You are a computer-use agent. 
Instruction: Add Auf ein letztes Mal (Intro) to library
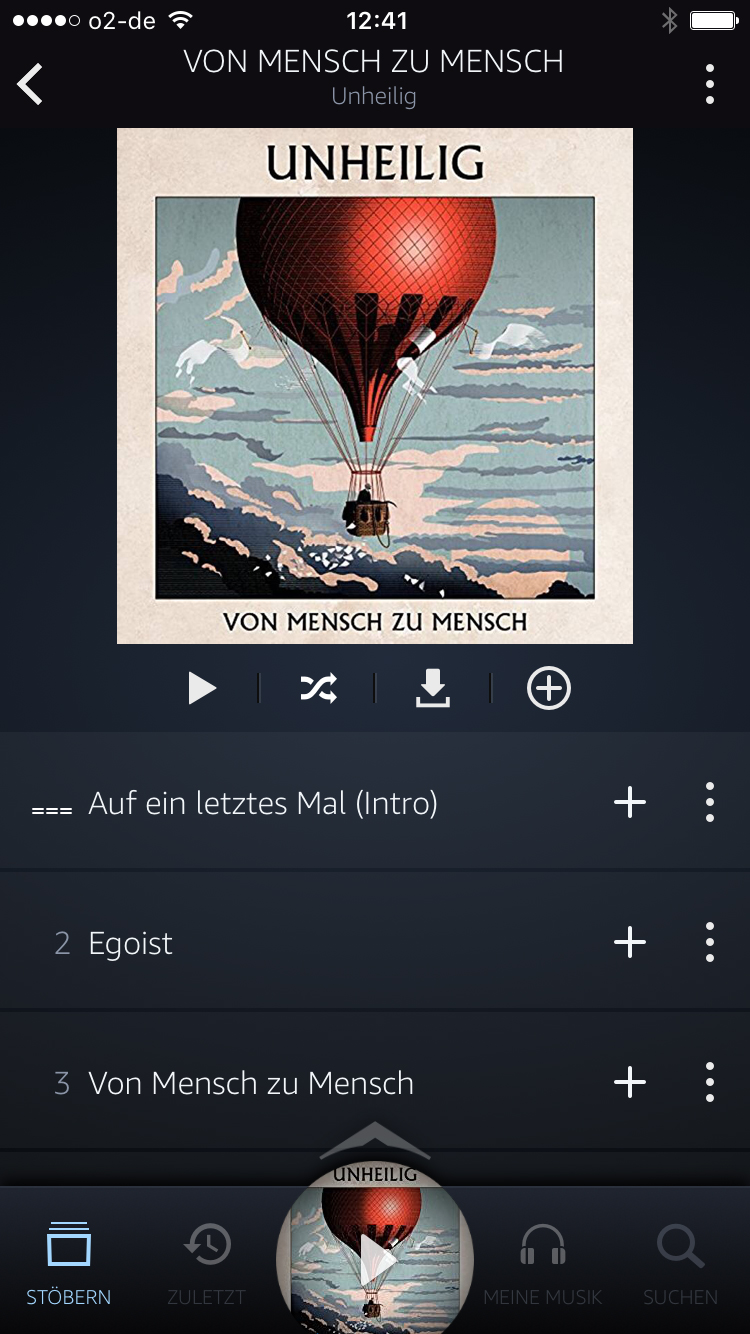630,802
